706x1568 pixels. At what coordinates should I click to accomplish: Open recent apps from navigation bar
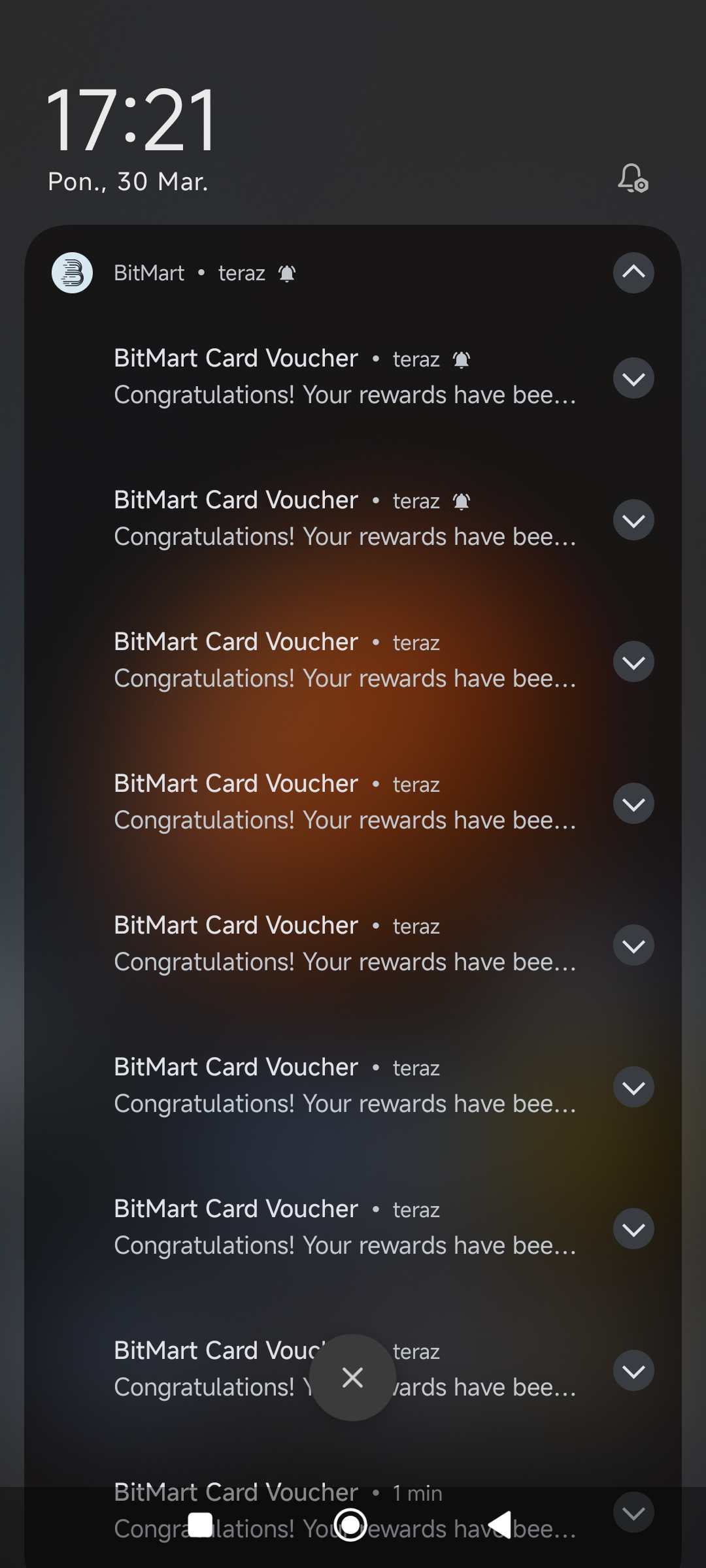(x=200, y=1525)
